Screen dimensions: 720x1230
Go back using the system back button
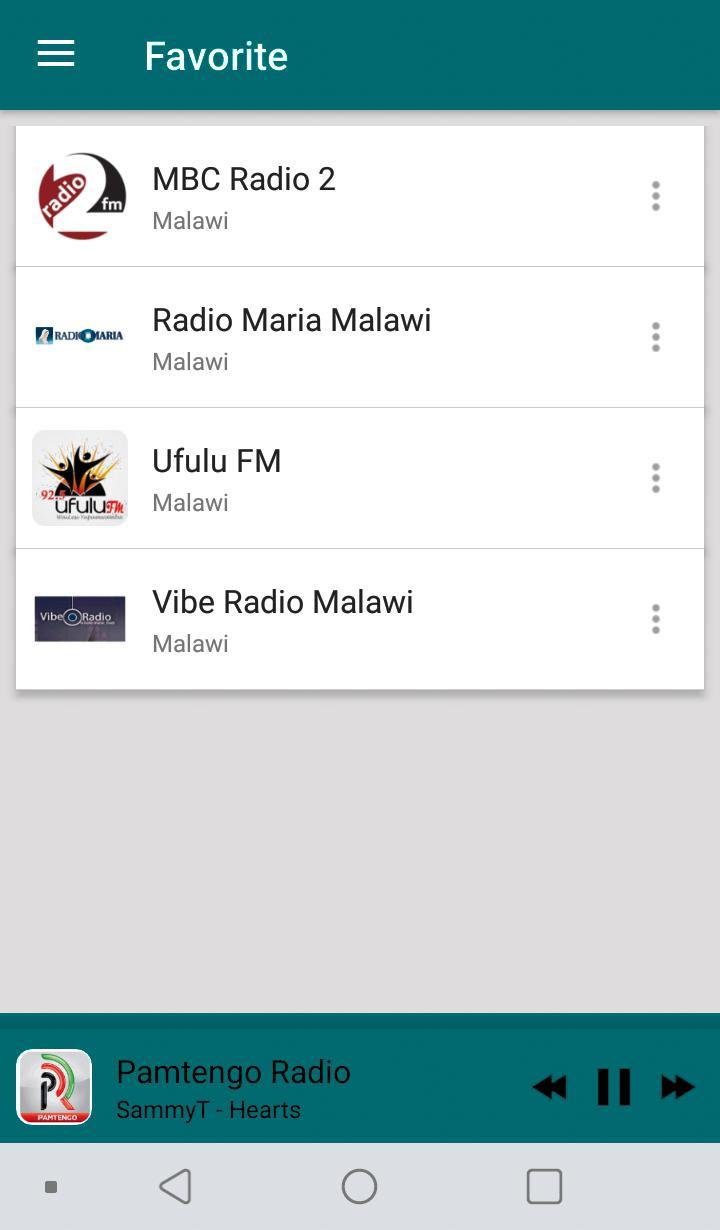click(x=176, y=1187)
